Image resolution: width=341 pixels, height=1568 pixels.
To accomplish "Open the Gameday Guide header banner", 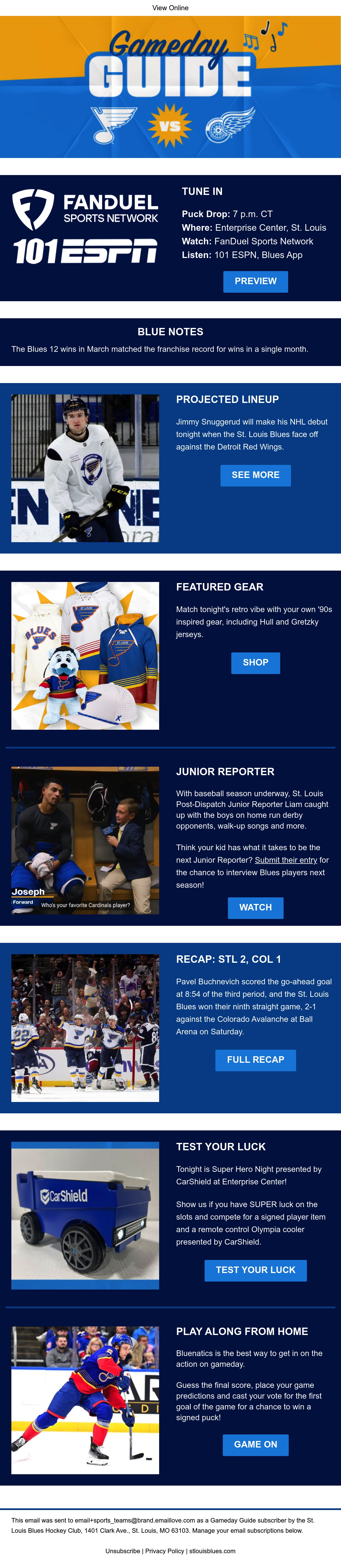I will coord(170,87).
